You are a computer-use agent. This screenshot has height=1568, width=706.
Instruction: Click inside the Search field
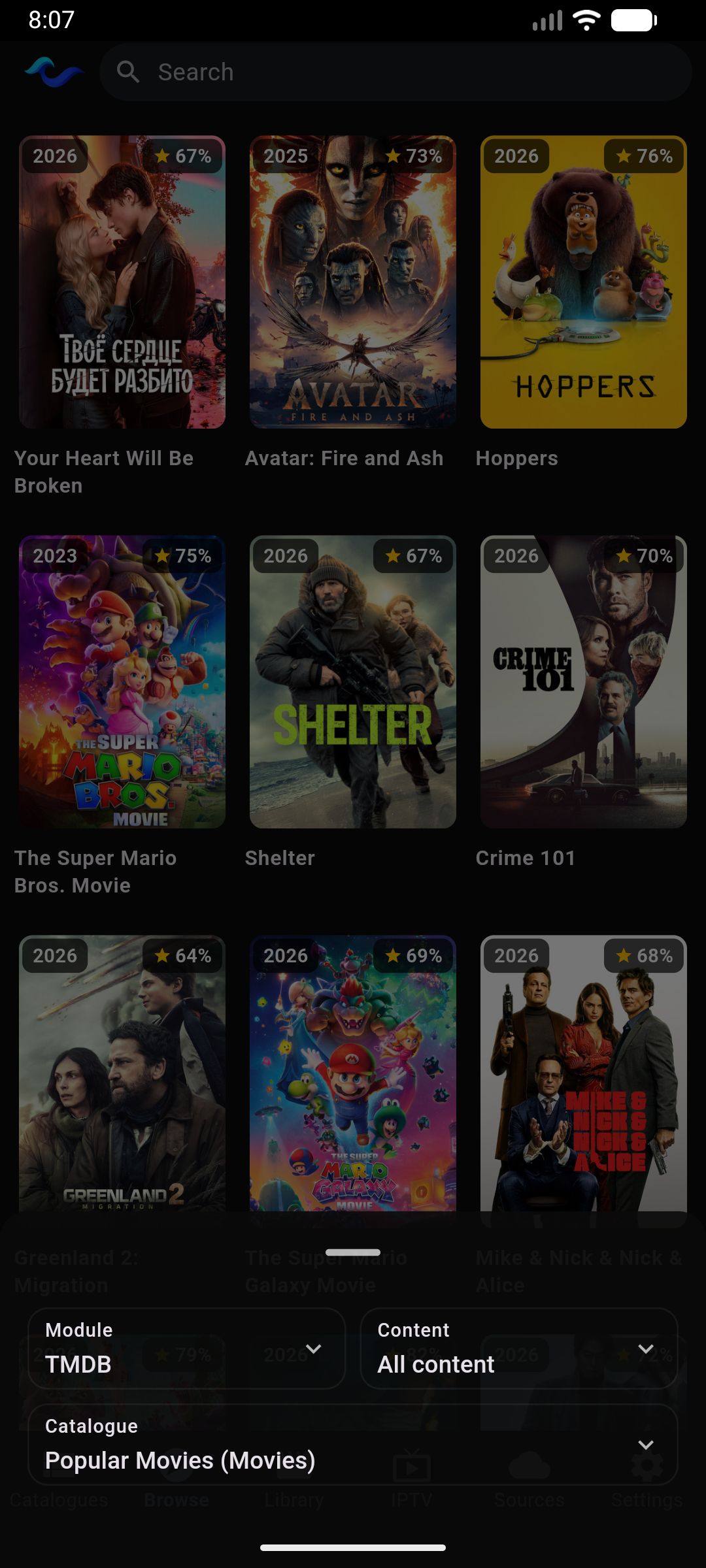coord(392,73)
